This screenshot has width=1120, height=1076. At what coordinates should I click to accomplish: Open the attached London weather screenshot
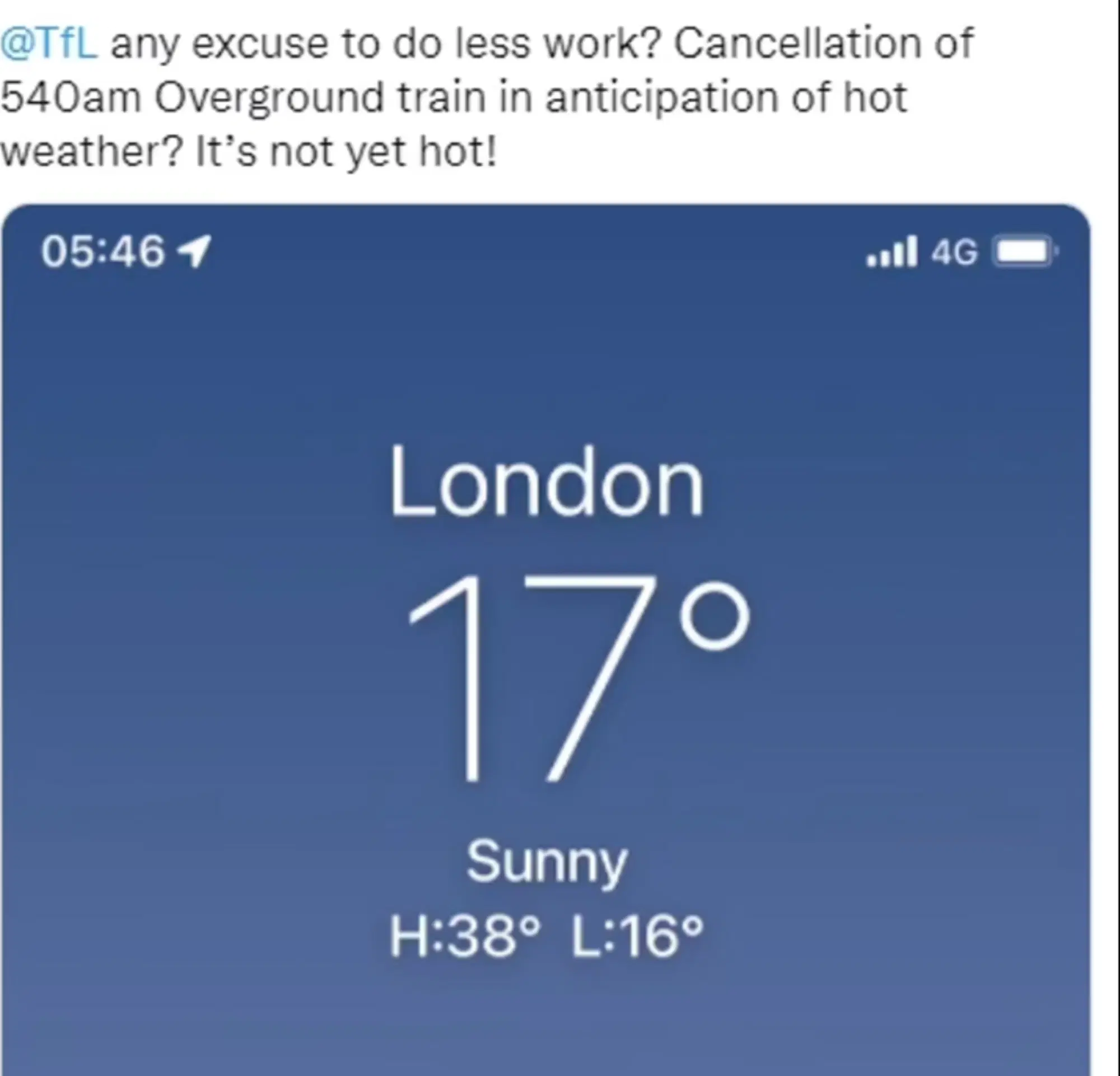tap(545, 640)
